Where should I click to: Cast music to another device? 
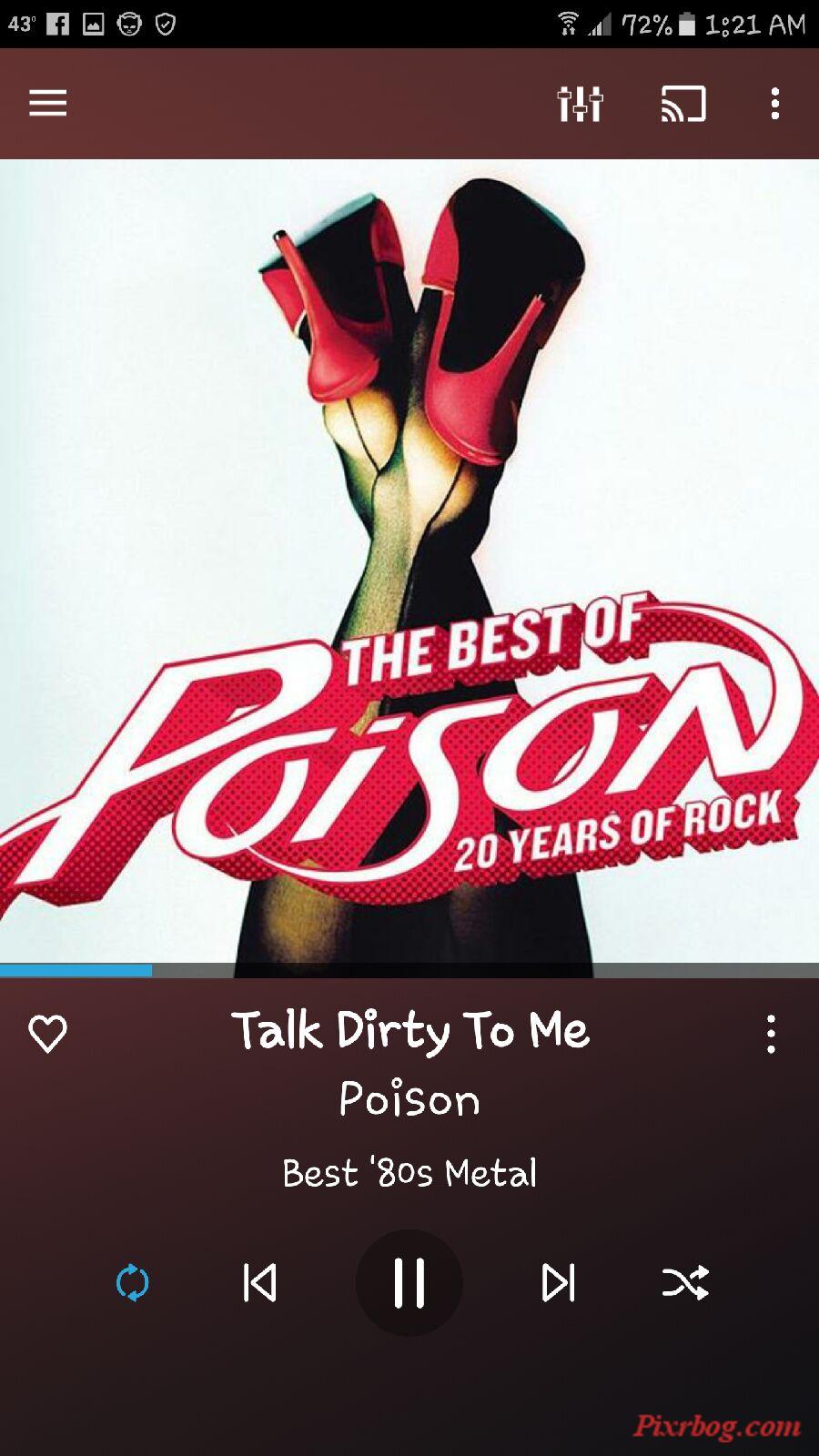click(683, 104)
